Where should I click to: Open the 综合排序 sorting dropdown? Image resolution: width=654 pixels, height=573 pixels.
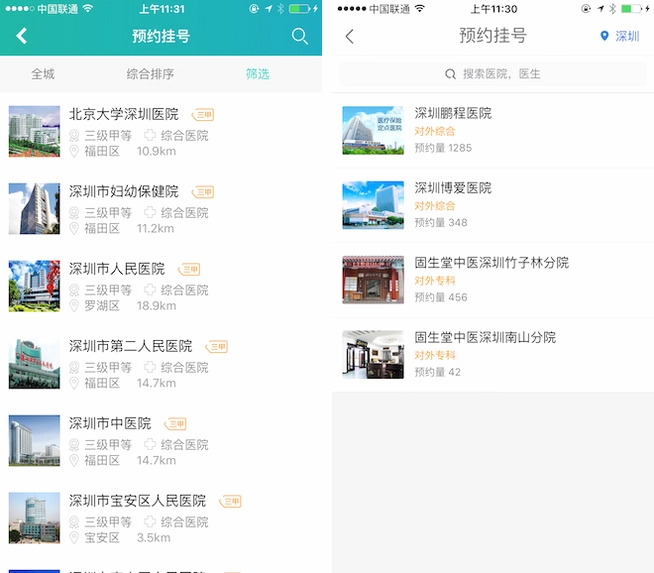150,74
